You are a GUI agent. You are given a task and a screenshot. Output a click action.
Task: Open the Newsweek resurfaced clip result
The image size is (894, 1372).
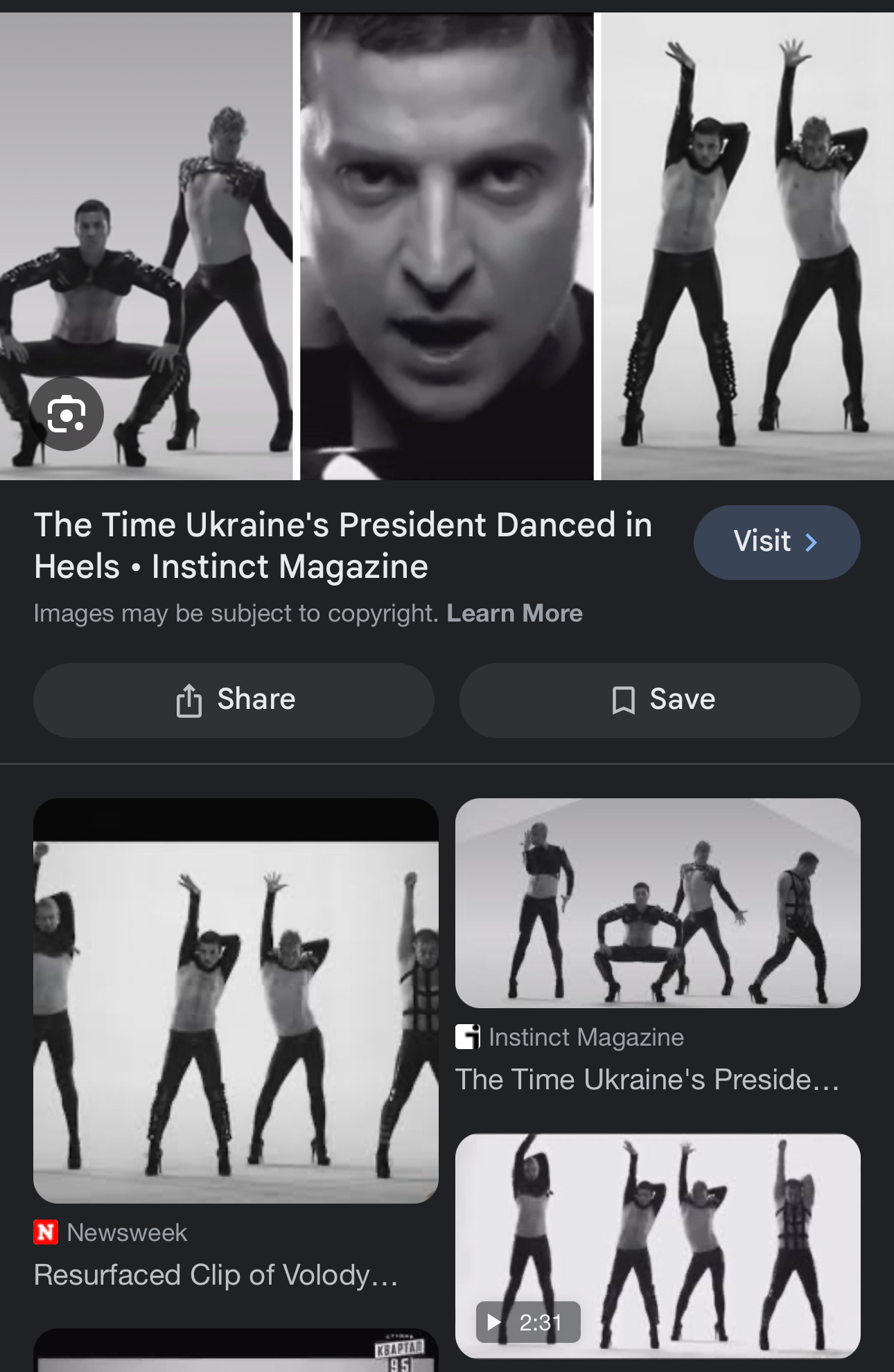(x=236, y=1001)
